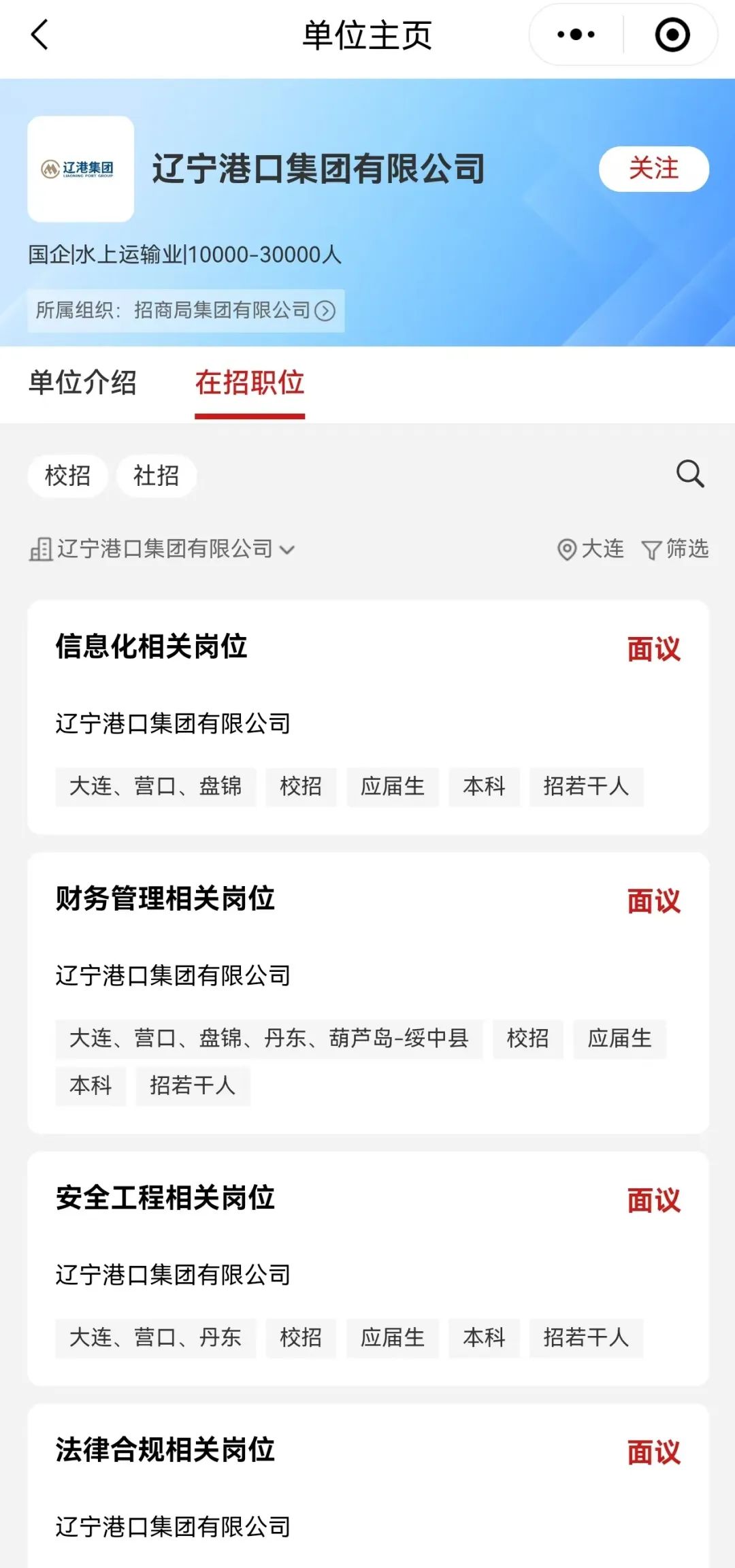Screen dimensions: 735x1568
Task: Open the mini program more options menu
Action: coord(576,35)
